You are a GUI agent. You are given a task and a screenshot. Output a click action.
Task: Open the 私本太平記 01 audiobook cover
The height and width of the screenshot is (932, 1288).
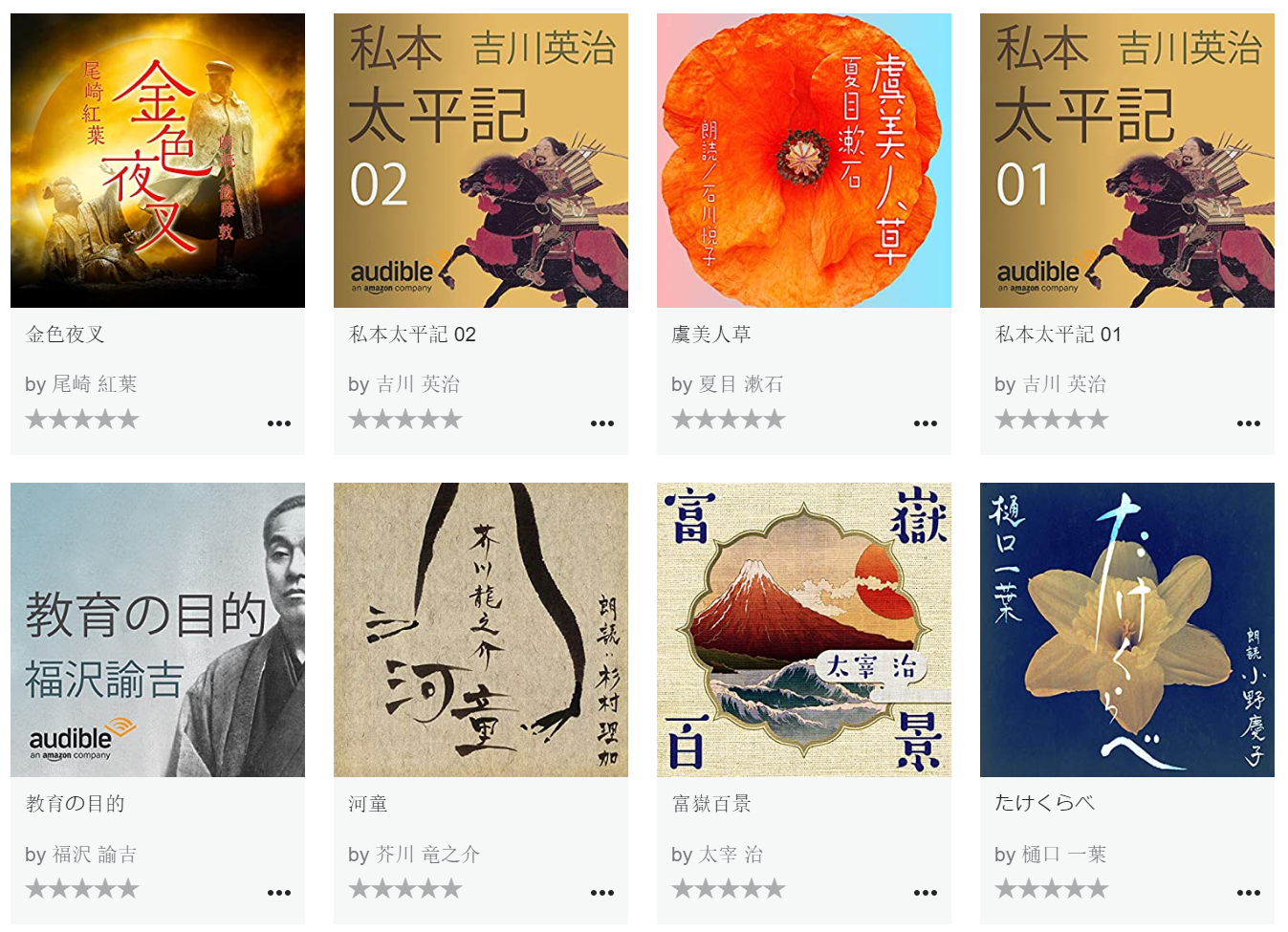click(1127, 161)
